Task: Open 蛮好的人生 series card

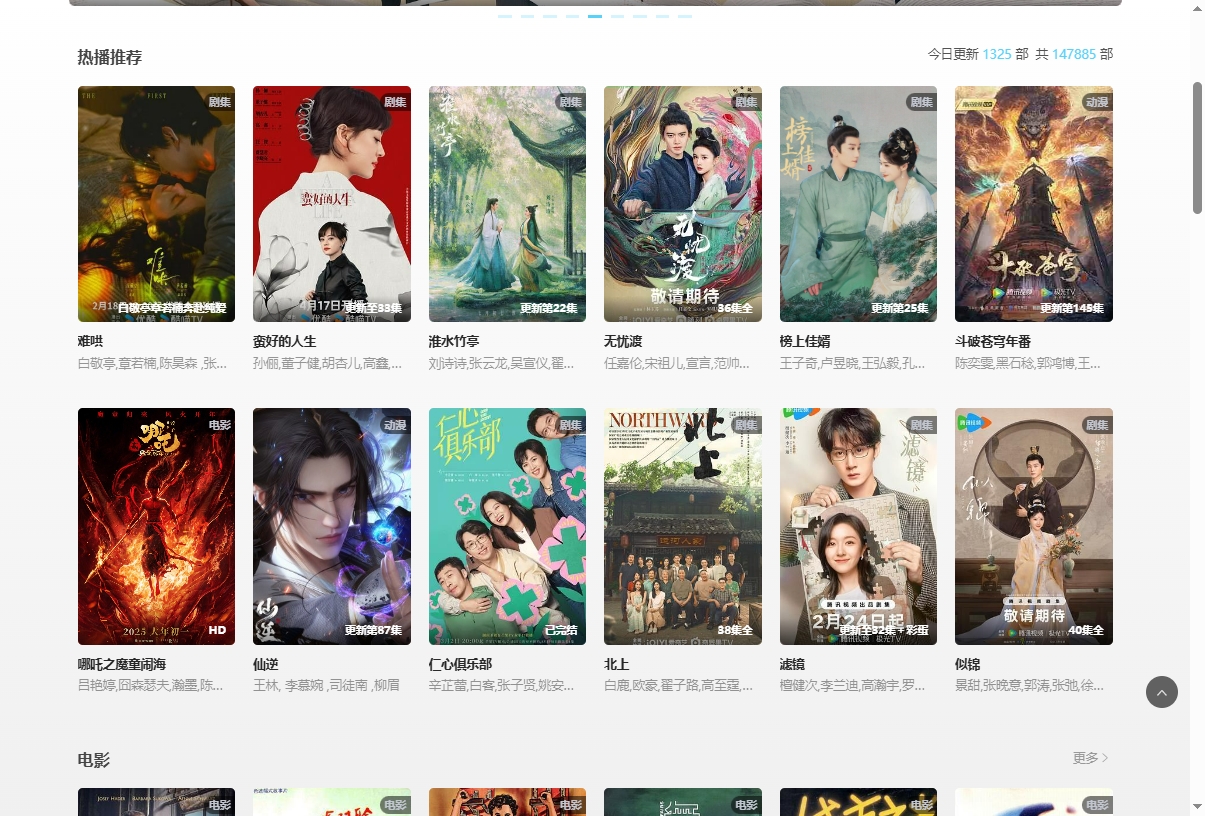Action: [331, 204]
